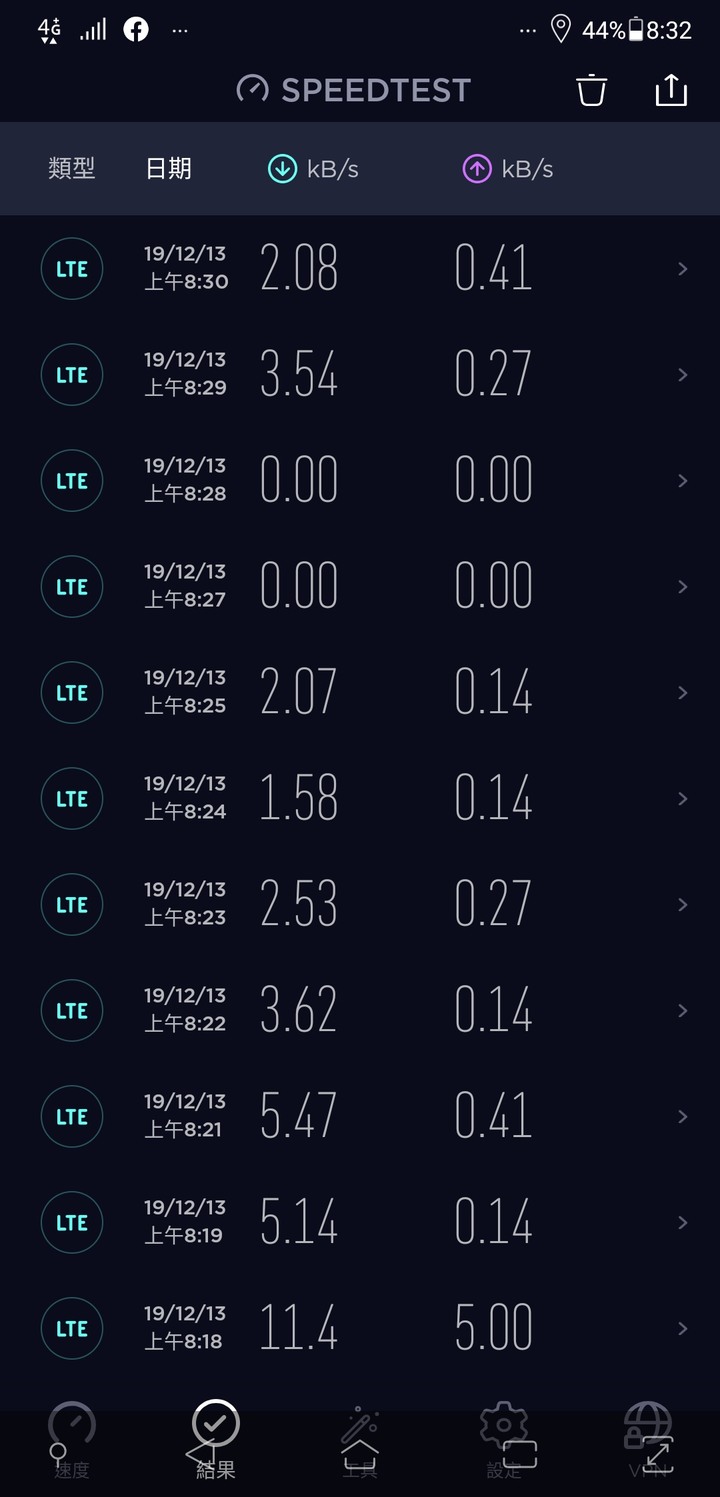
Task: Sort results by 類型 column
Action: [x=72, y=169]
